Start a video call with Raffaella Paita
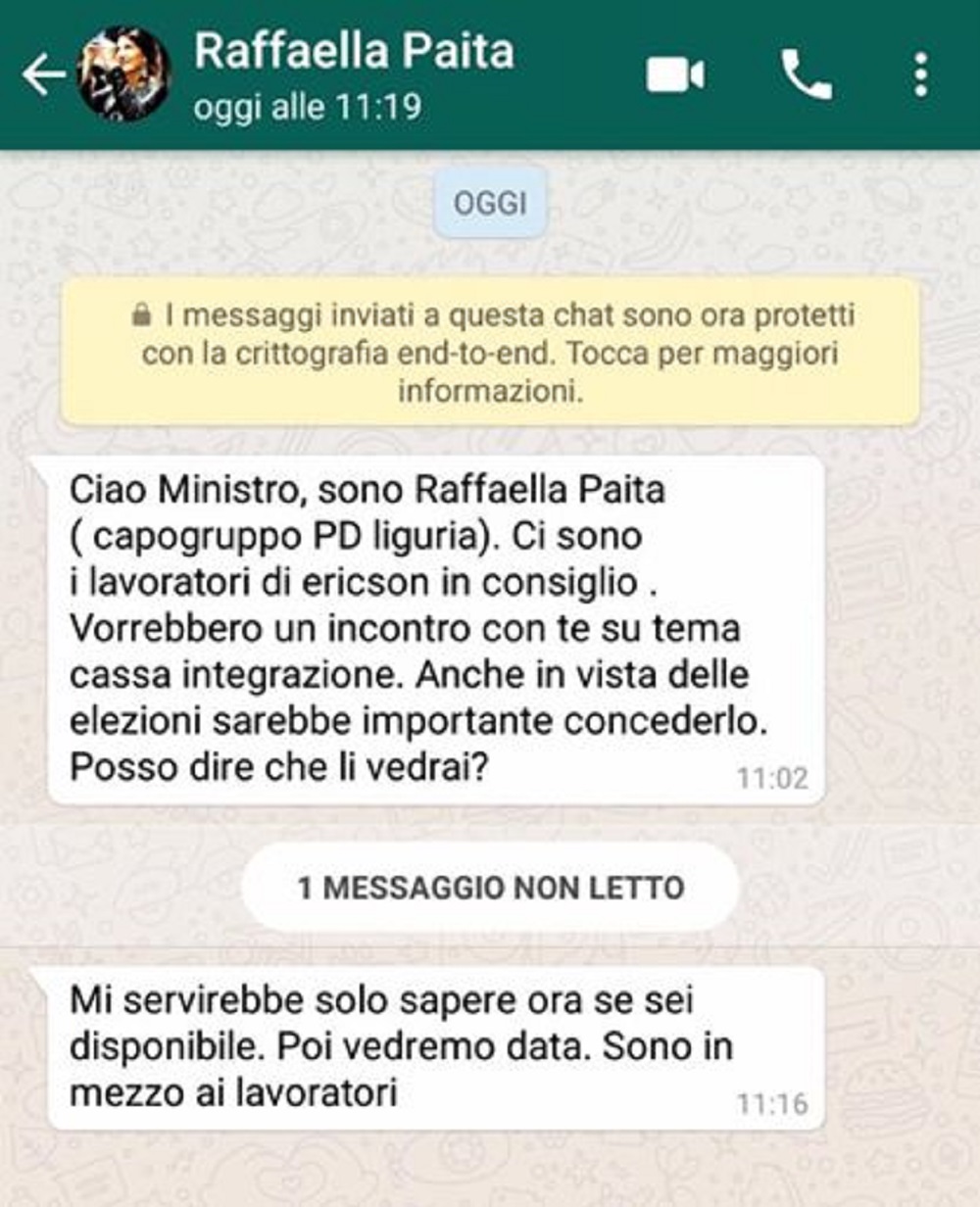 pyautogui.click(x=676, y=69)
